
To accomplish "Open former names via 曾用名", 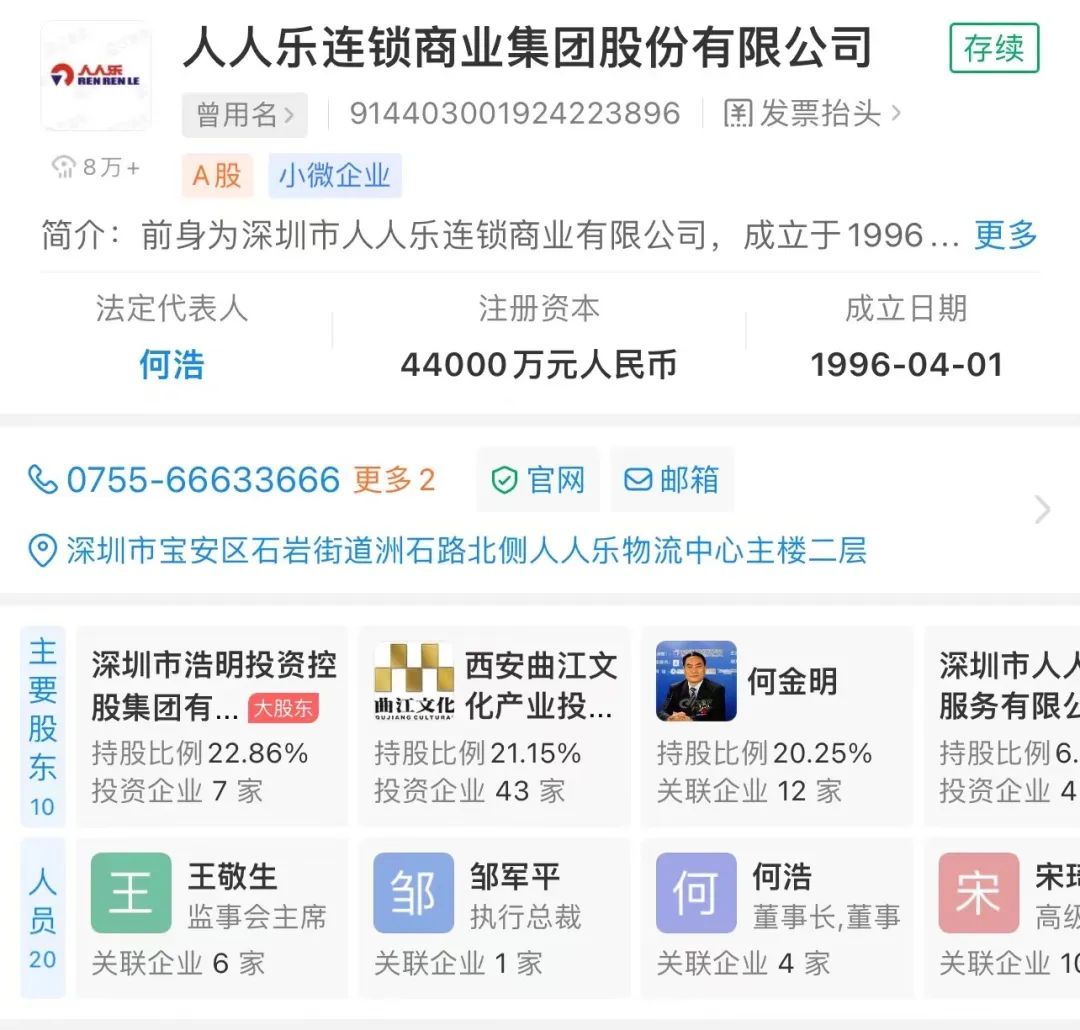I will 244,114.
